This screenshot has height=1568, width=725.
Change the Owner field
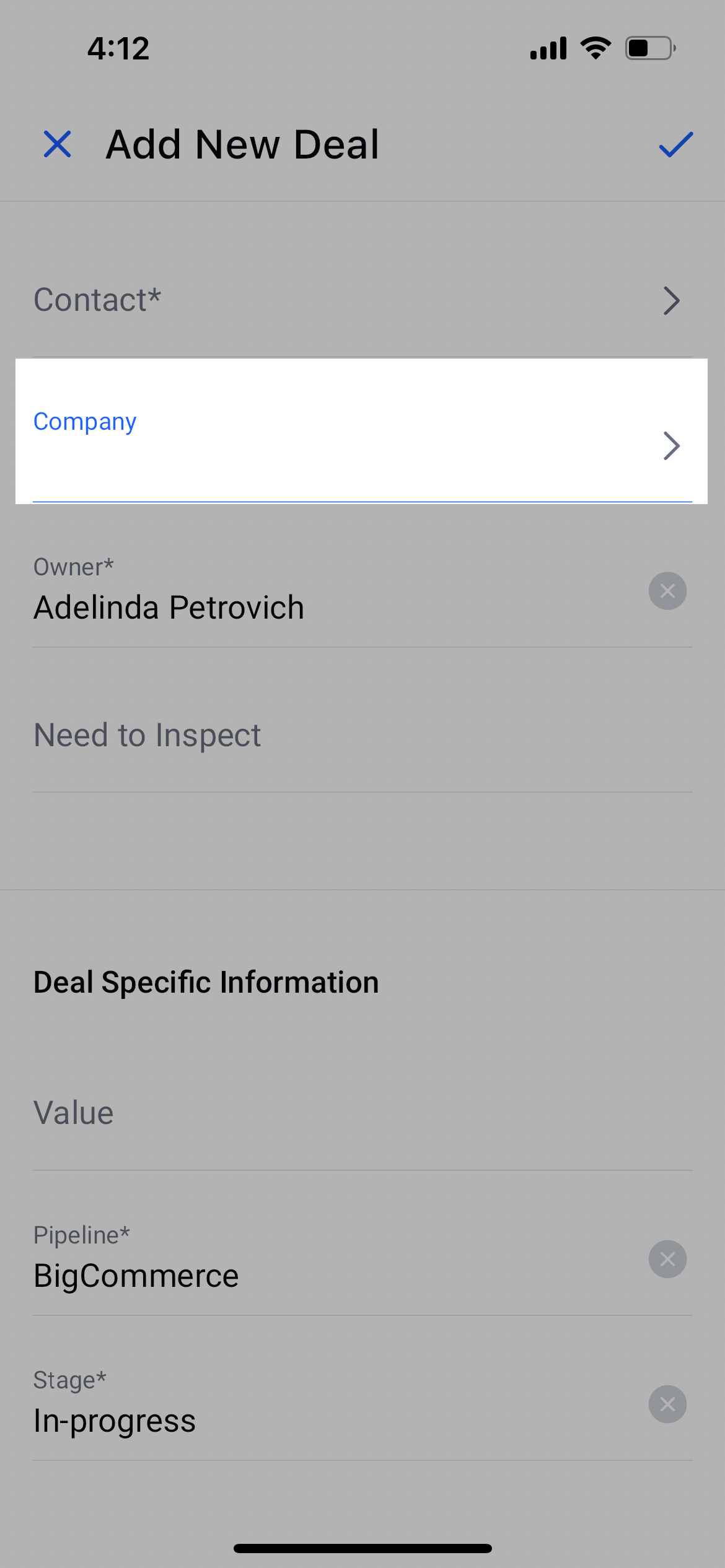[x=335, y=591]
